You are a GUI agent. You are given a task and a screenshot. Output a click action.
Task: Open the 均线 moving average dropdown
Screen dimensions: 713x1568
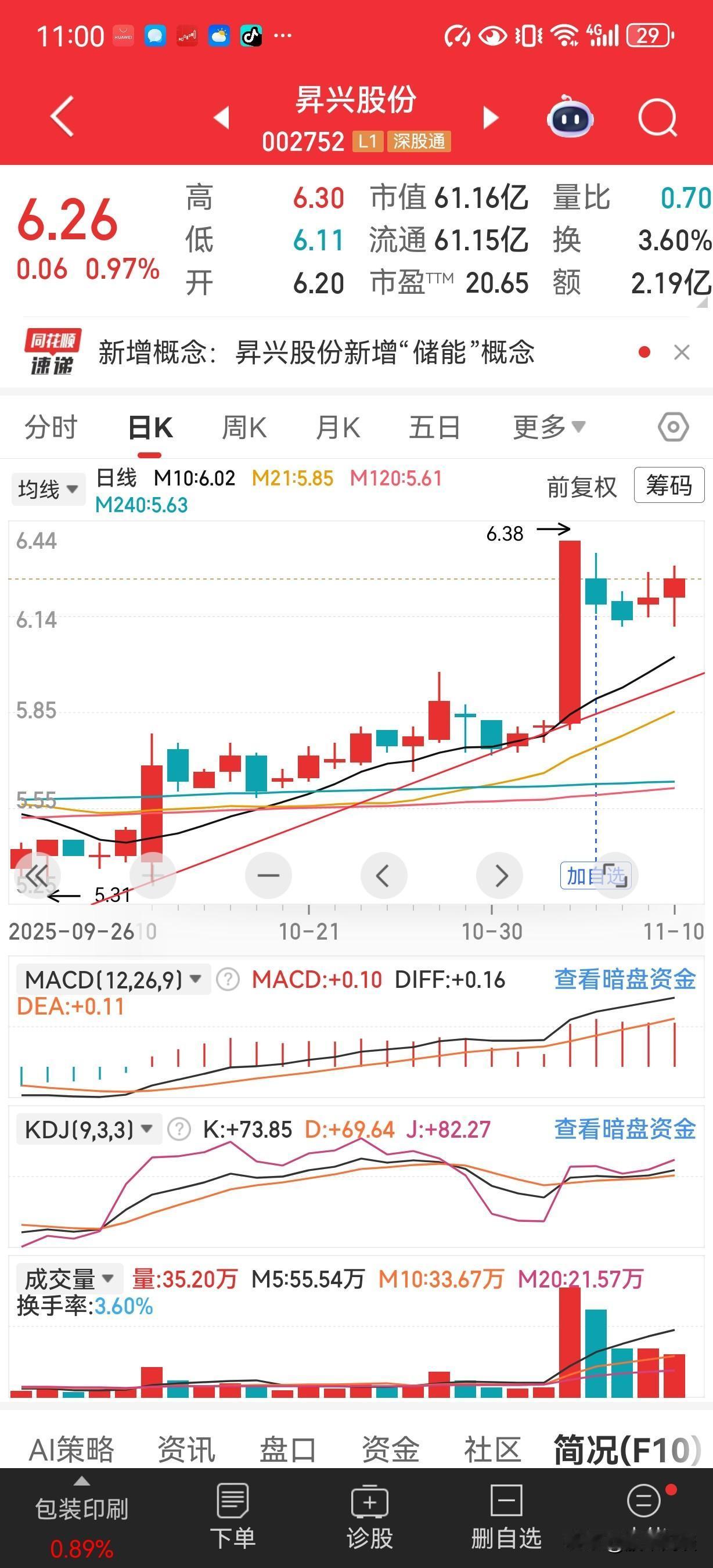[x=49, y=489]
